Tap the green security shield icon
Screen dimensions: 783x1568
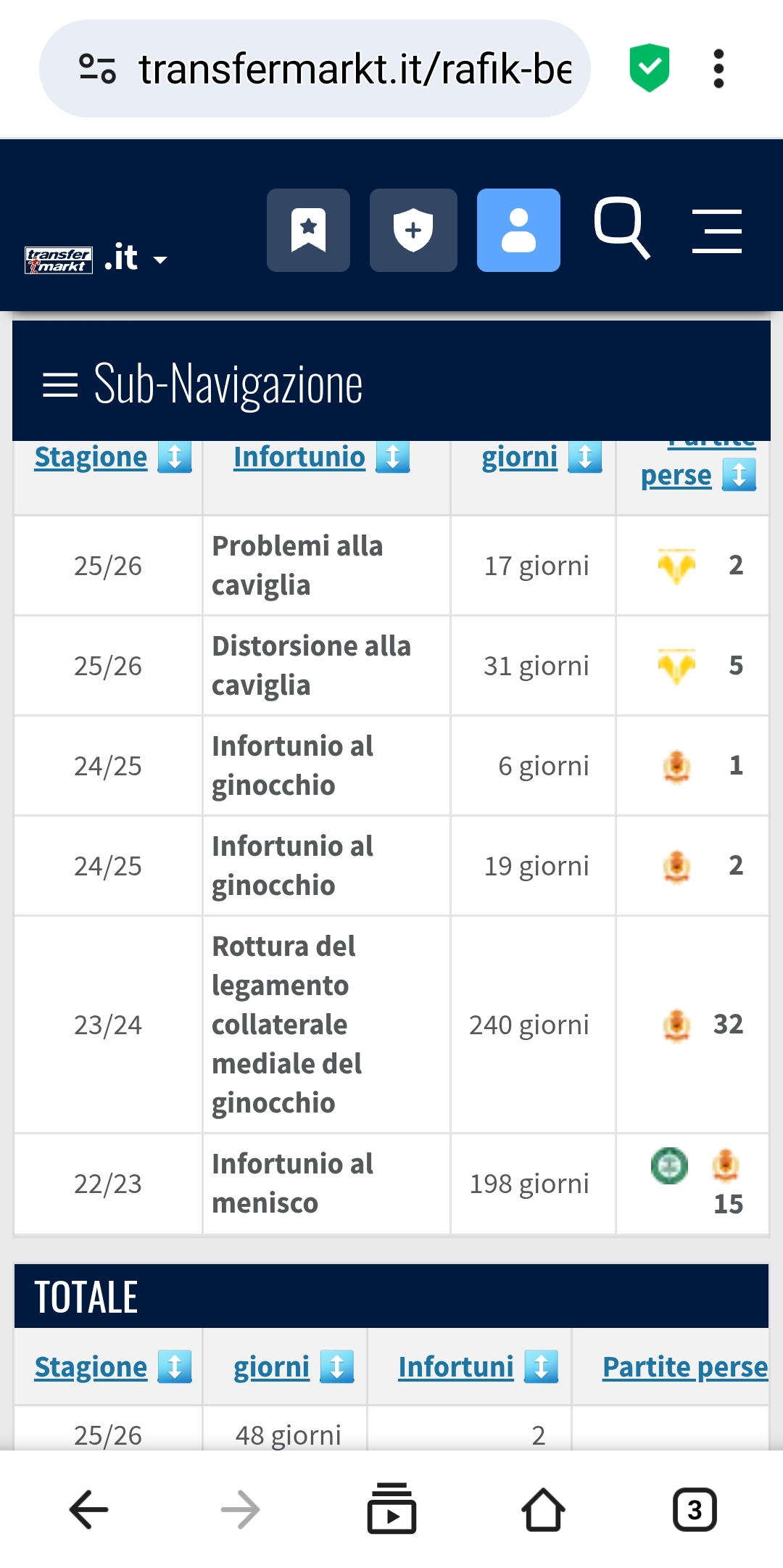650,68
